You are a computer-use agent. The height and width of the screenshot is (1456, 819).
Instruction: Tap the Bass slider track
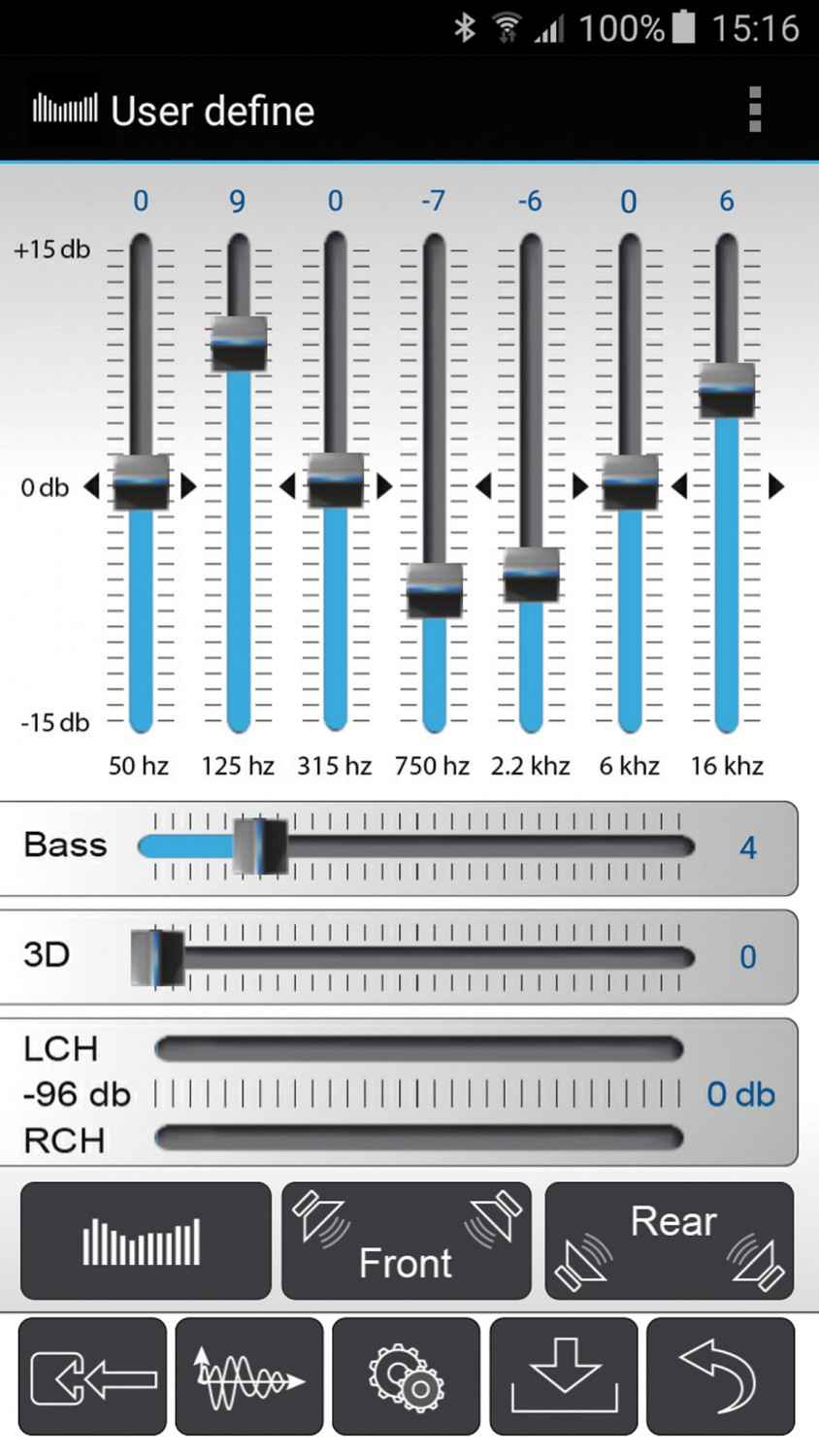[x=417, y=846]
